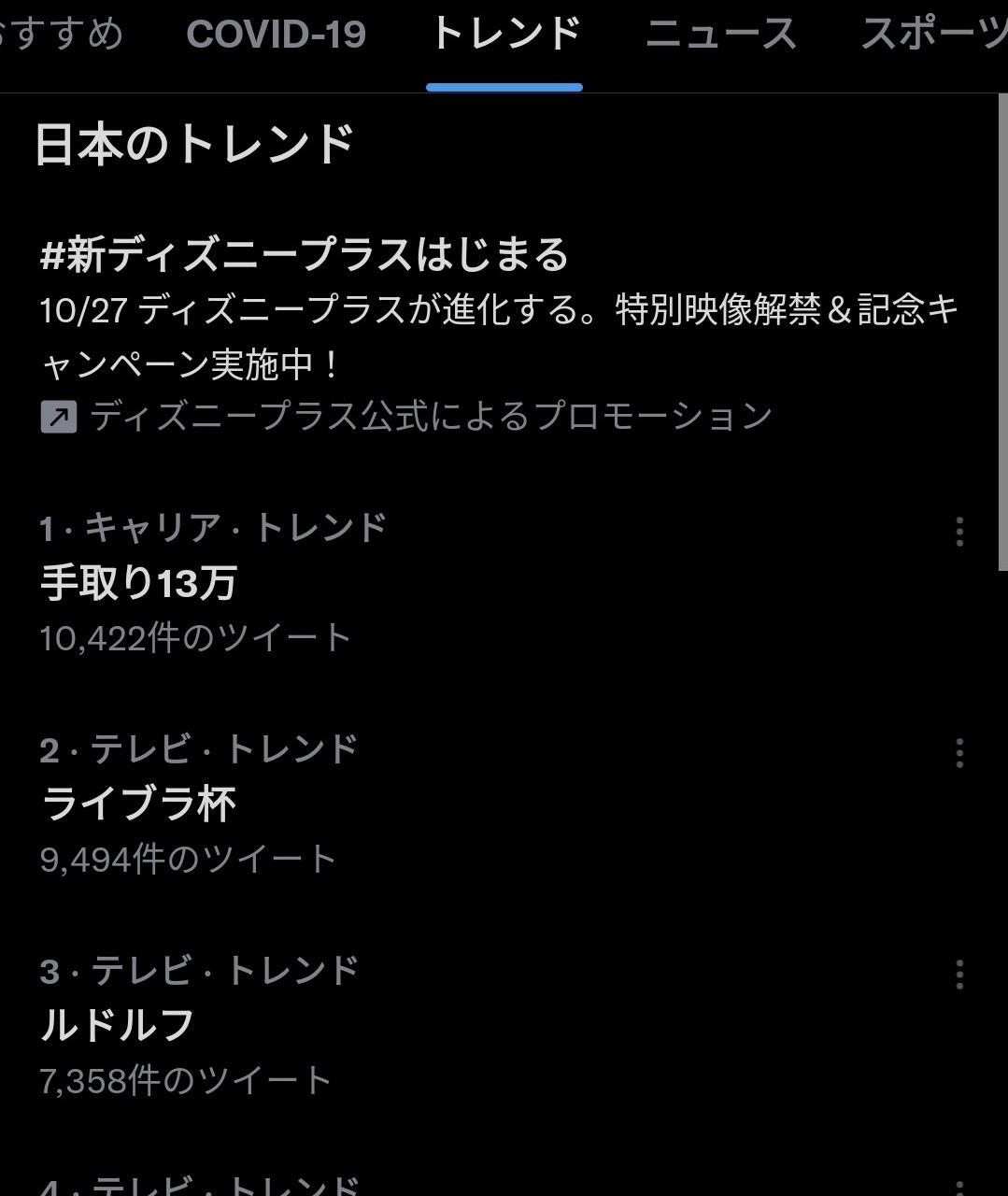This screenshot has height=1196, width=1008.
Task: Open more options for ルドルフ
Action: point(959,974)
